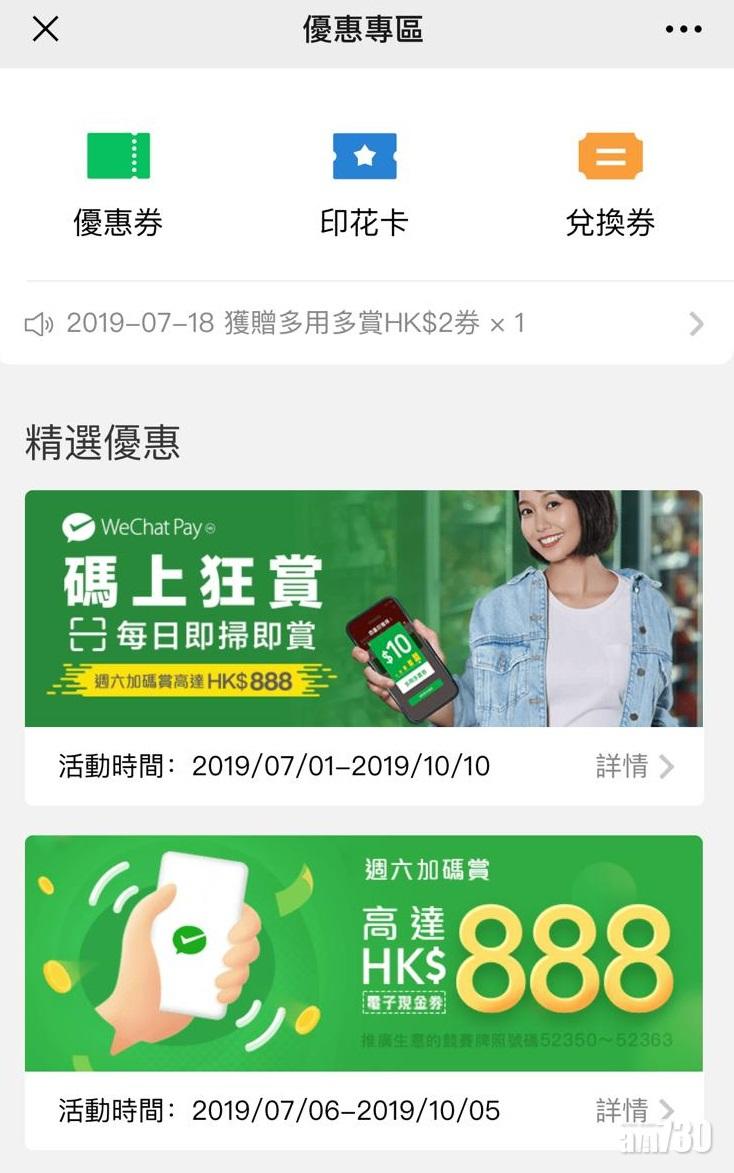This screenshot has height=1173, width=734.
Task: Open 兌換券 redemption vouchers
Action: [610, 184]
